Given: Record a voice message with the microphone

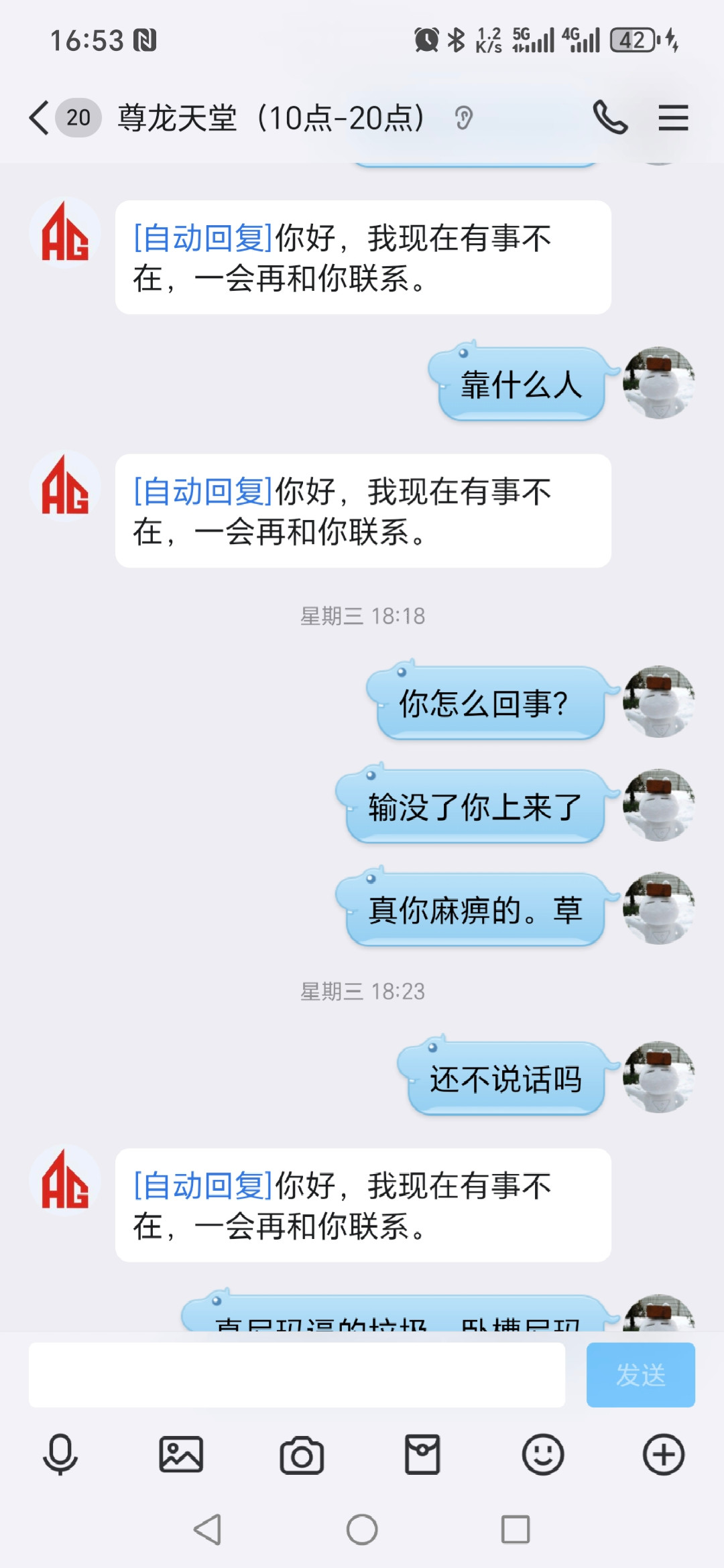Looking at the screenshot, I should (x=60, y=1455).
